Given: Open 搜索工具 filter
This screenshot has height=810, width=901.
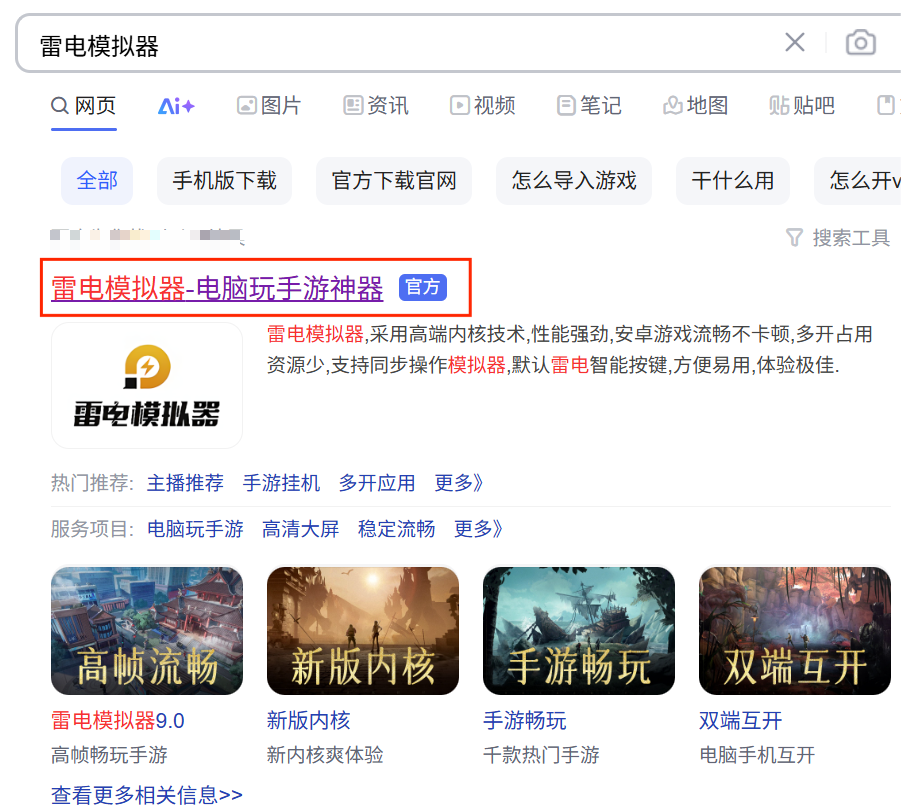Looking at the screenshot, I should coord(838,238).
